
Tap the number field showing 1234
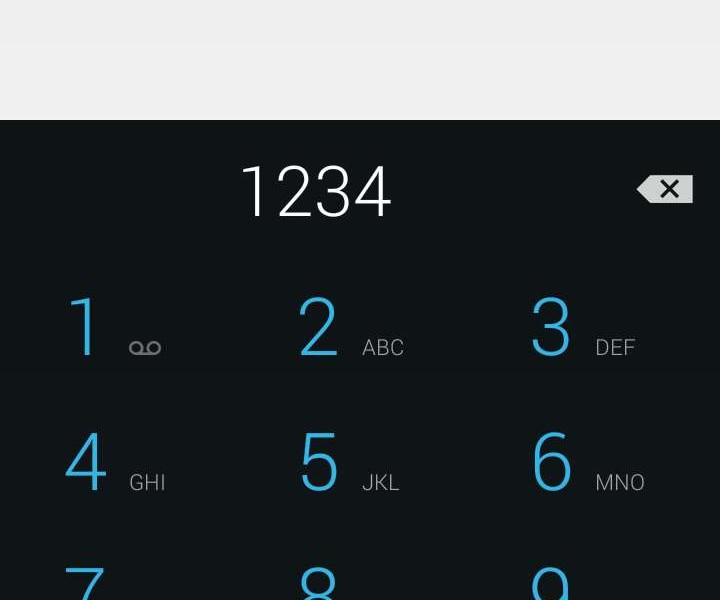click(x=316, y=191)
